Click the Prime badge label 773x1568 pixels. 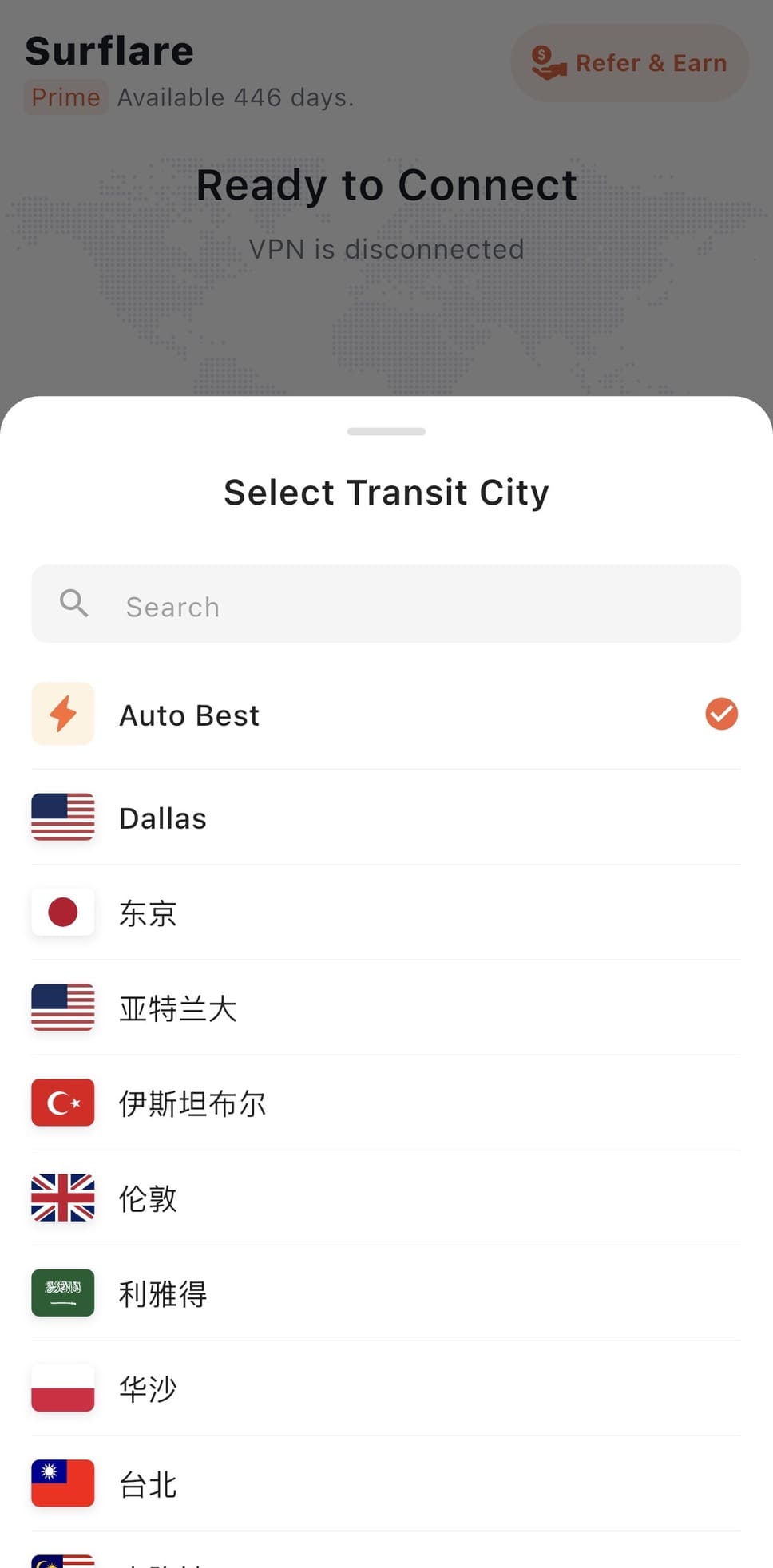tap(65, 97)
